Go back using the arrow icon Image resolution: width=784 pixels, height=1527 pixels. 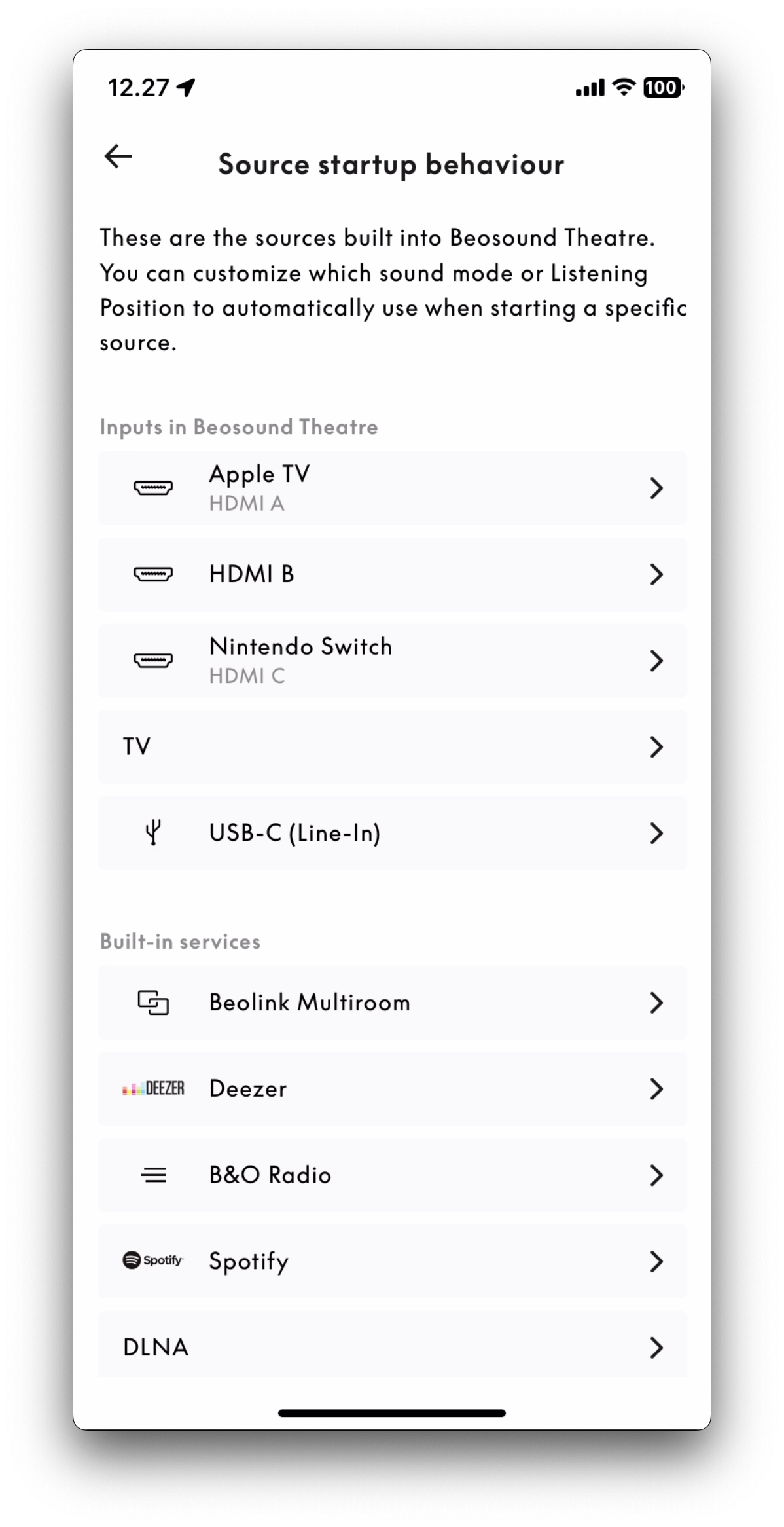click(x=118, y=156)
